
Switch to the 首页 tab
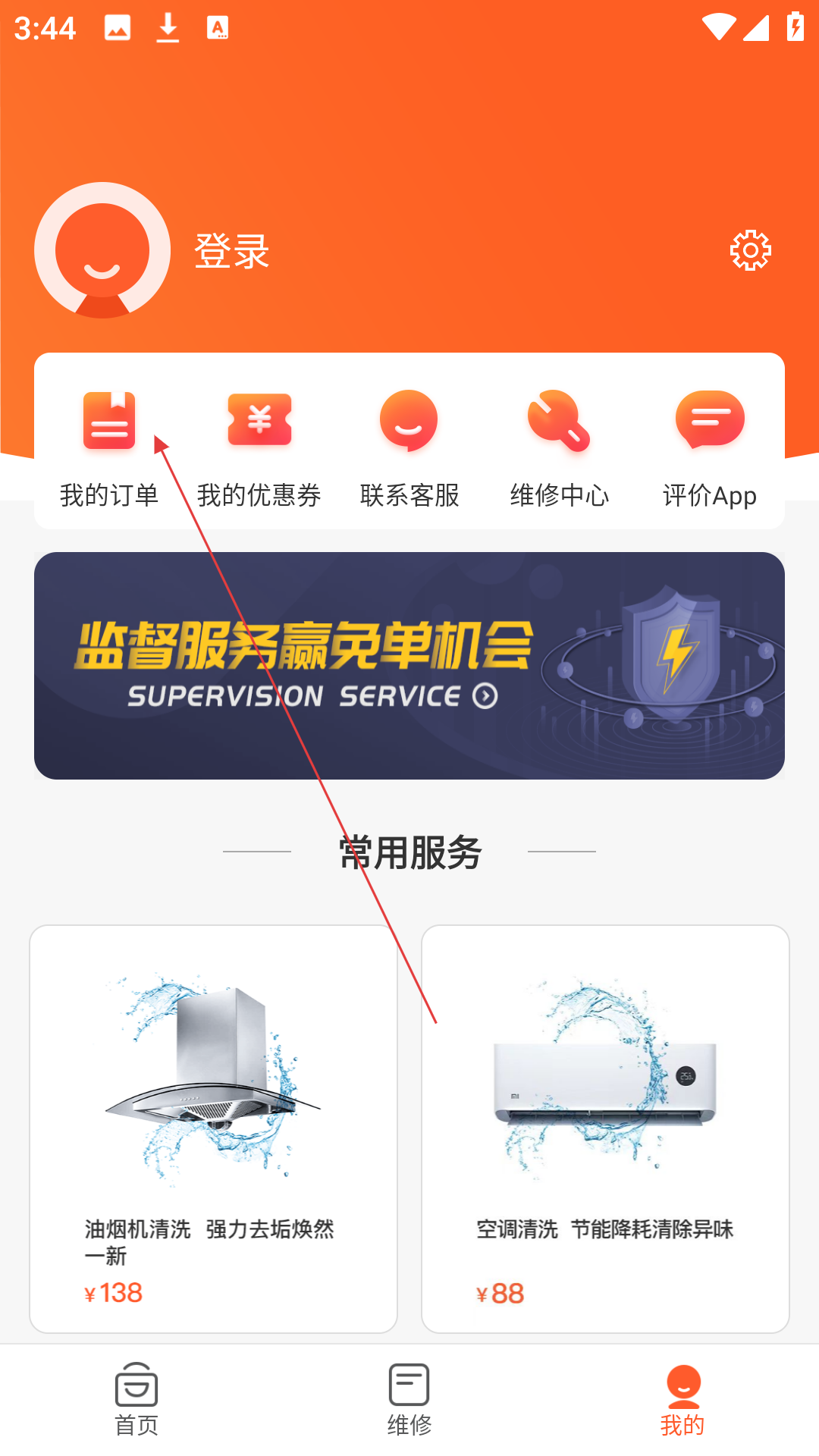point(136,1400)
